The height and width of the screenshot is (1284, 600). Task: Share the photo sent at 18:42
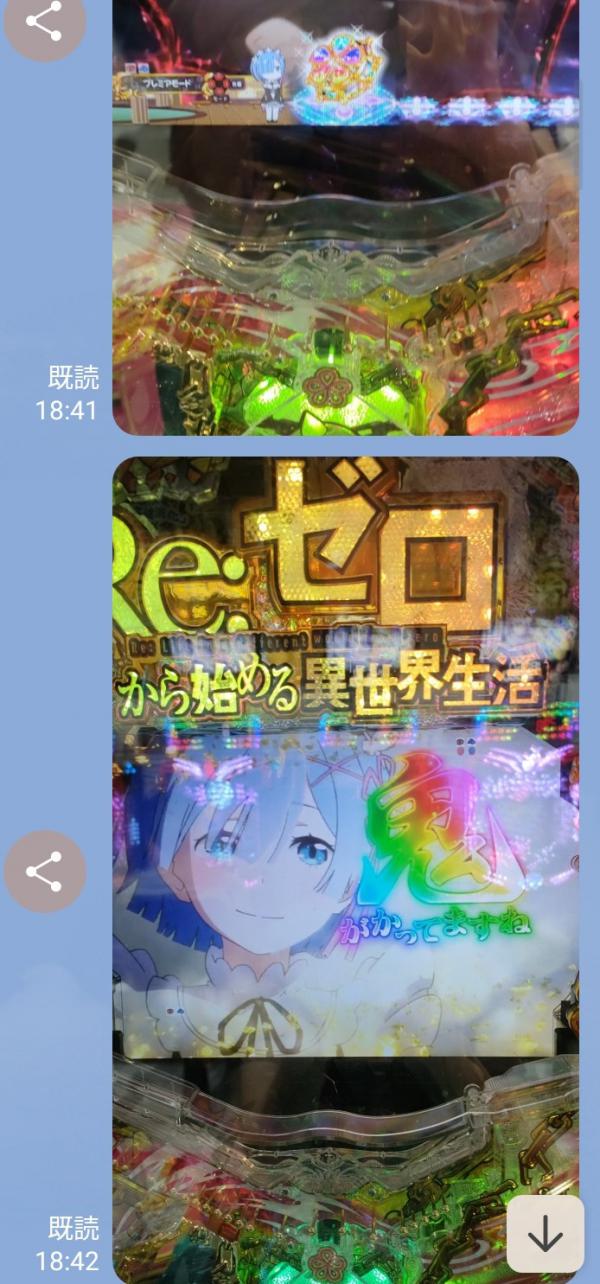[x=44, y=871]
